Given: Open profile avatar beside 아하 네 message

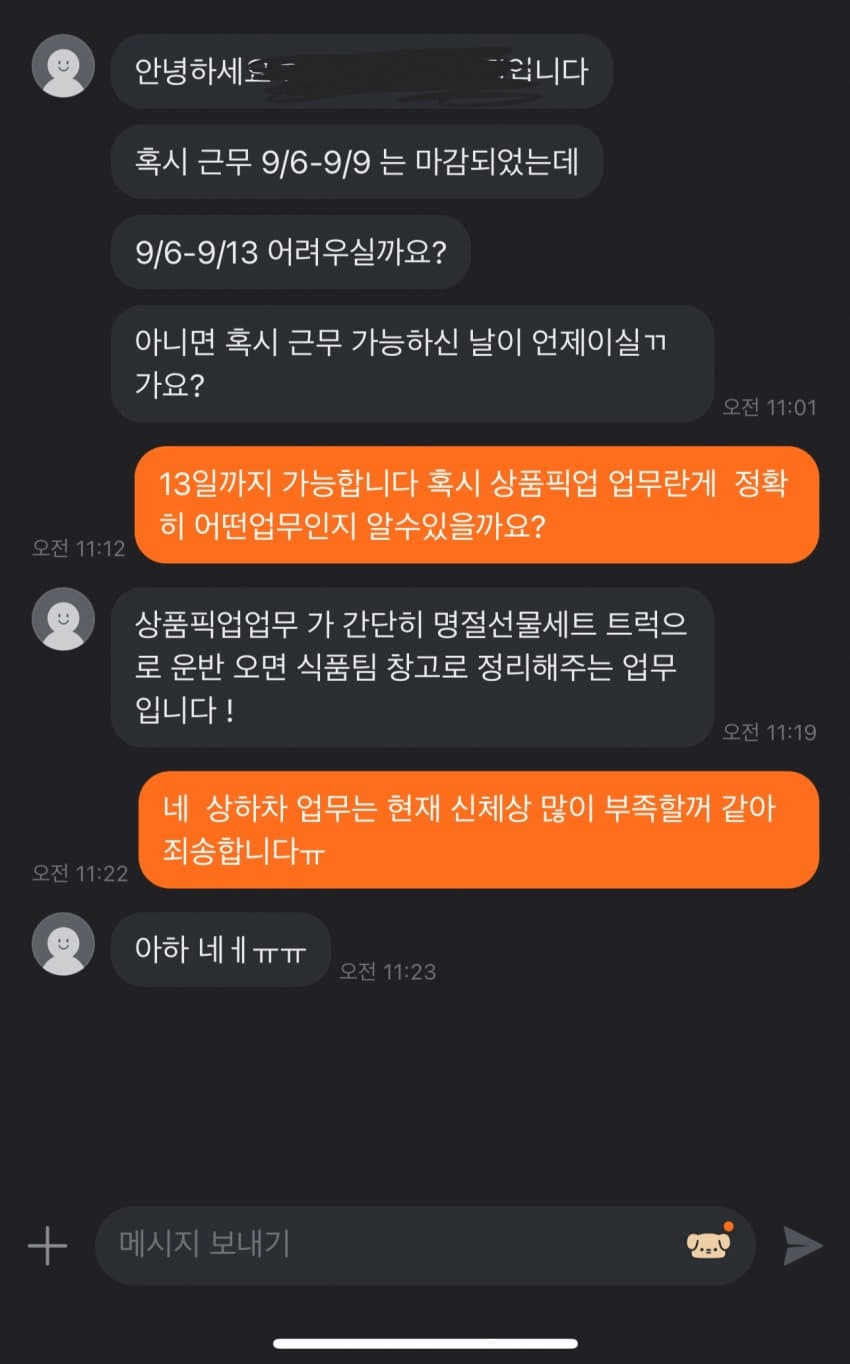Looking at the screenshot, I should (63, 944).
